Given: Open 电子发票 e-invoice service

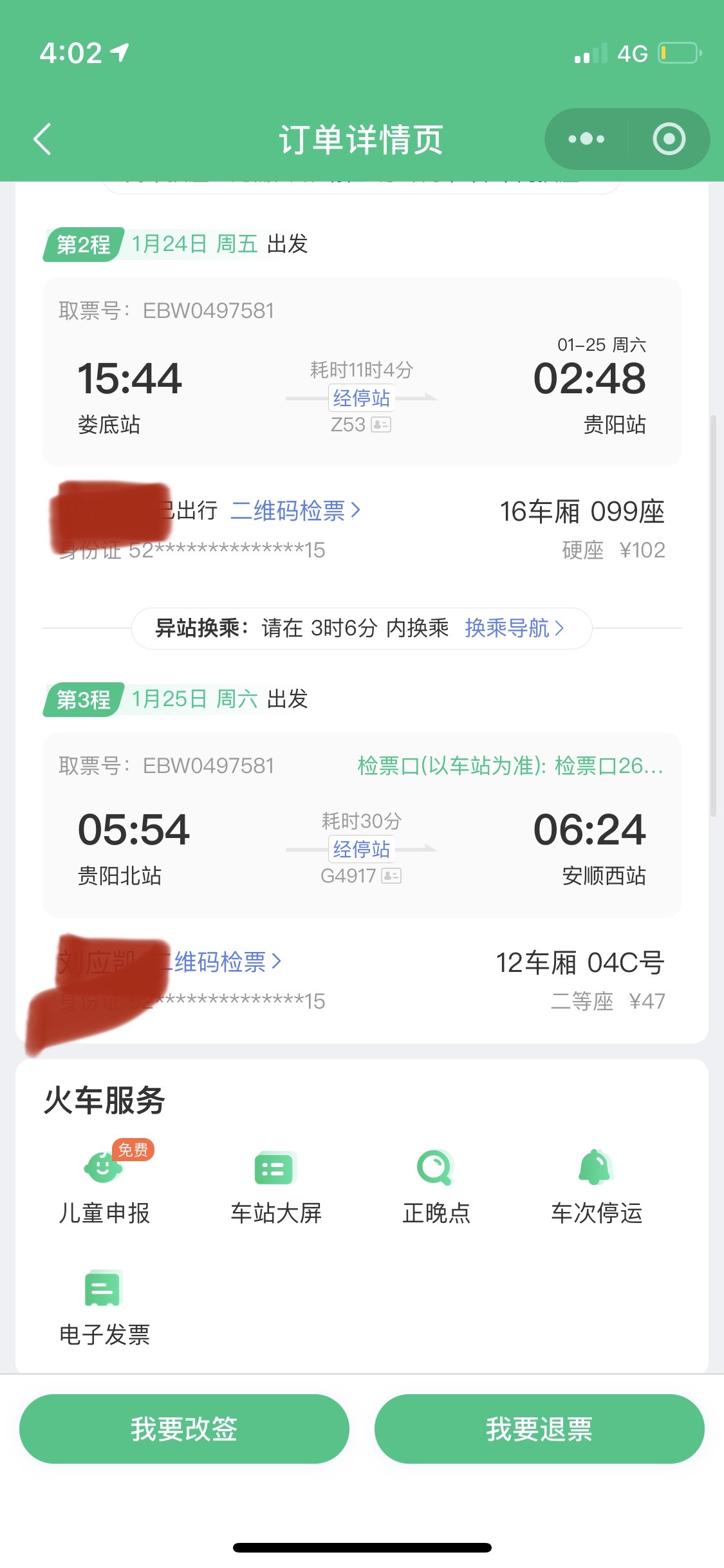Looking at the screenshot, I should click(x=104, y=1308).
